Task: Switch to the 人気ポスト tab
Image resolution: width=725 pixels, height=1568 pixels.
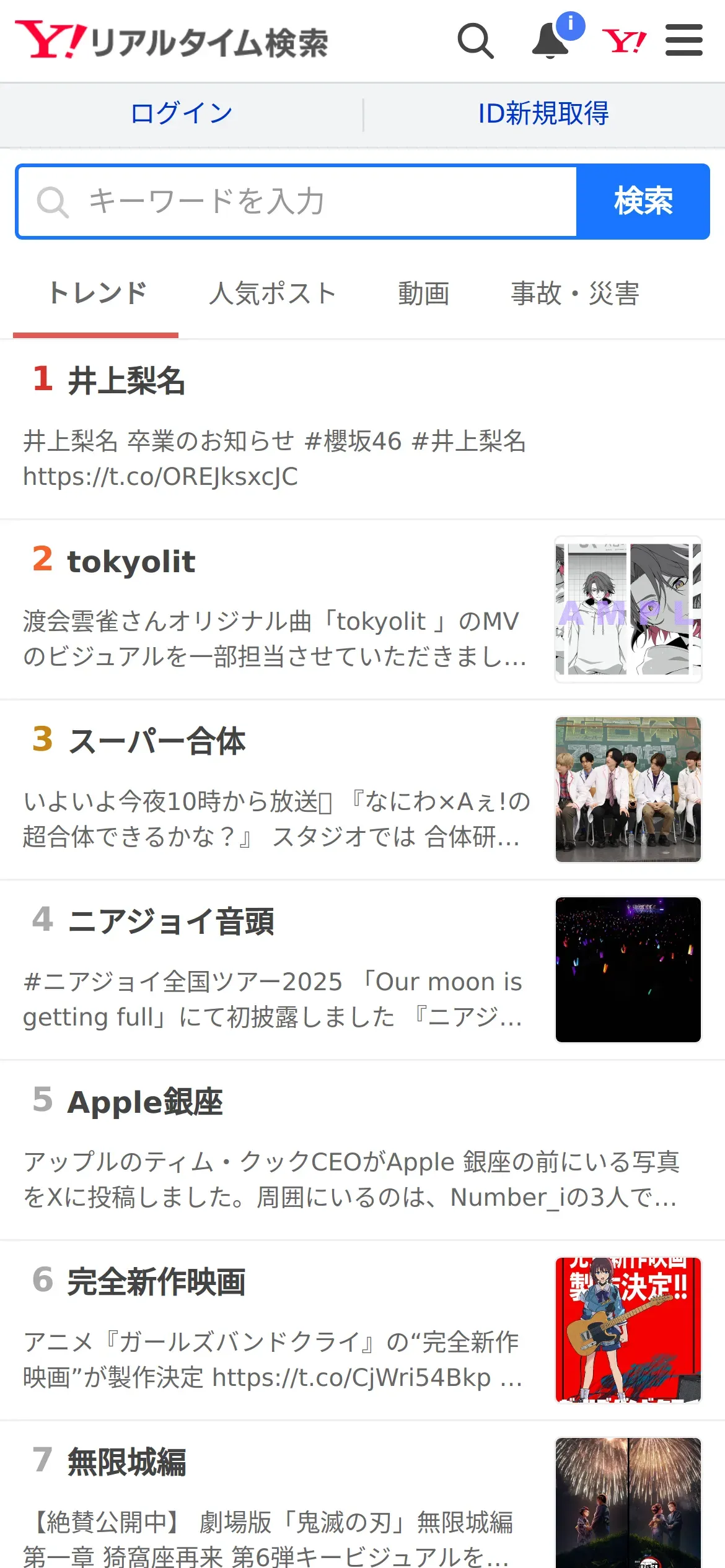Action: click(x=272, y=294)
